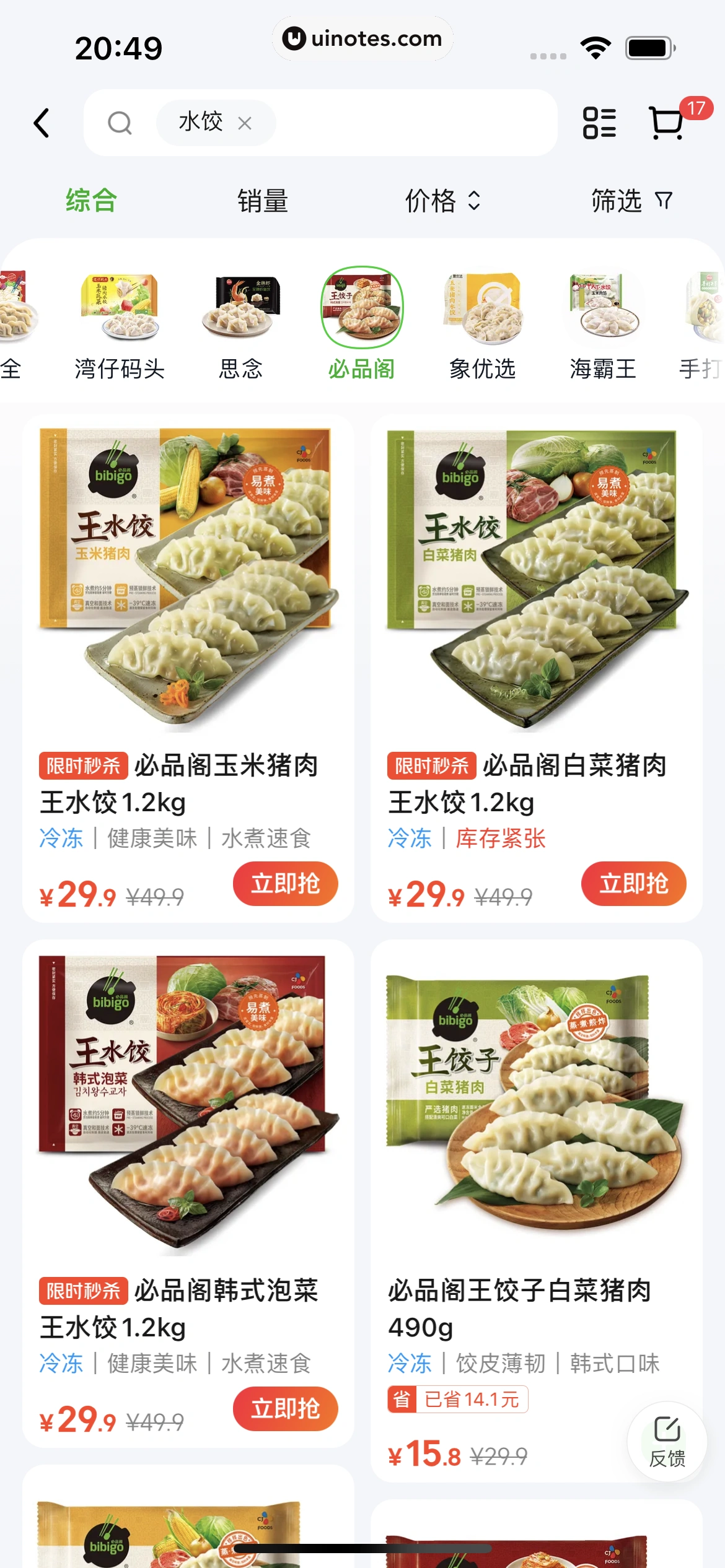Select the 必品阁 brand

361,325
